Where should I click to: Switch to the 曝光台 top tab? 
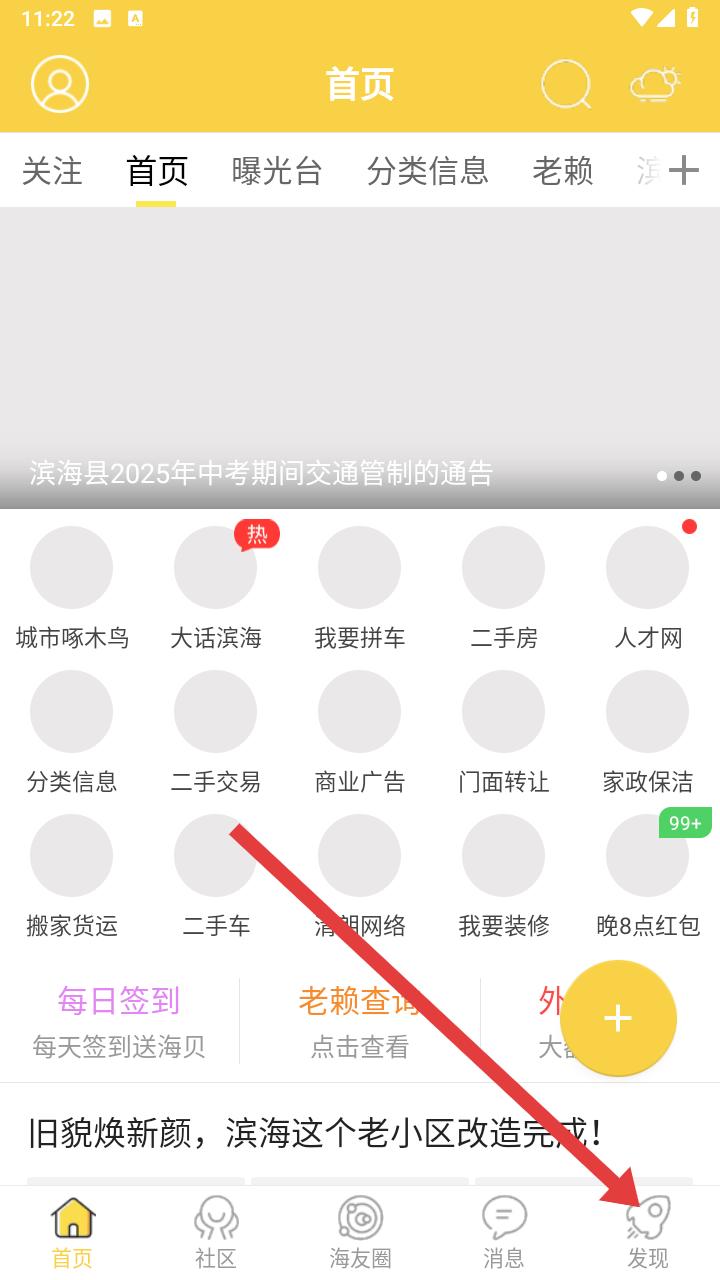[x=277, y=171]
